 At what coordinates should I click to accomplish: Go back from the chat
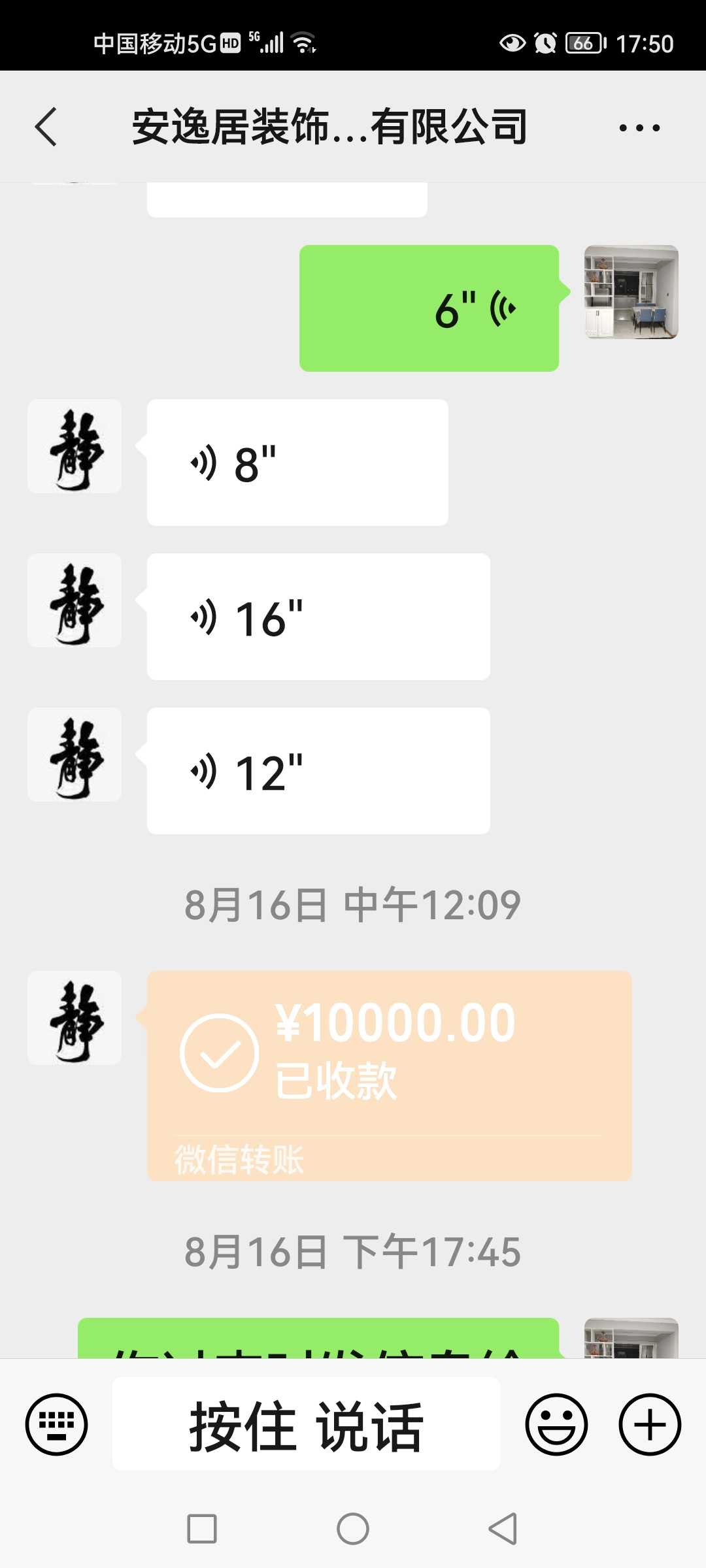[x=46, y=127]
